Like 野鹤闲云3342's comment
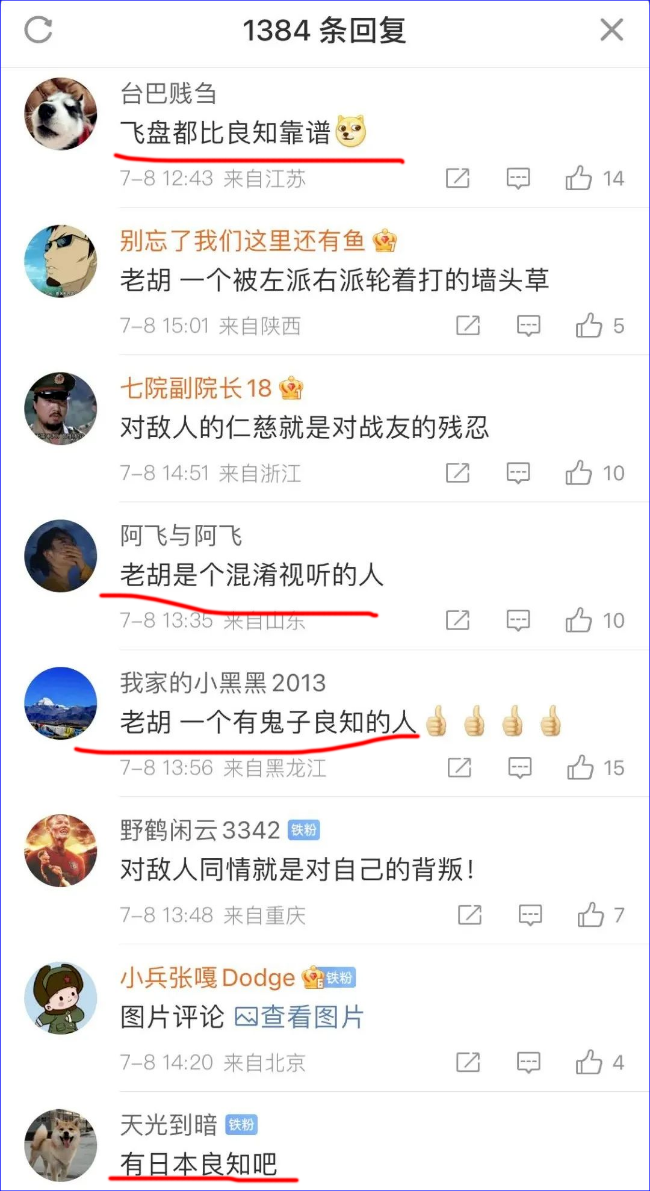650x1191 pixels. coord(590,915)
